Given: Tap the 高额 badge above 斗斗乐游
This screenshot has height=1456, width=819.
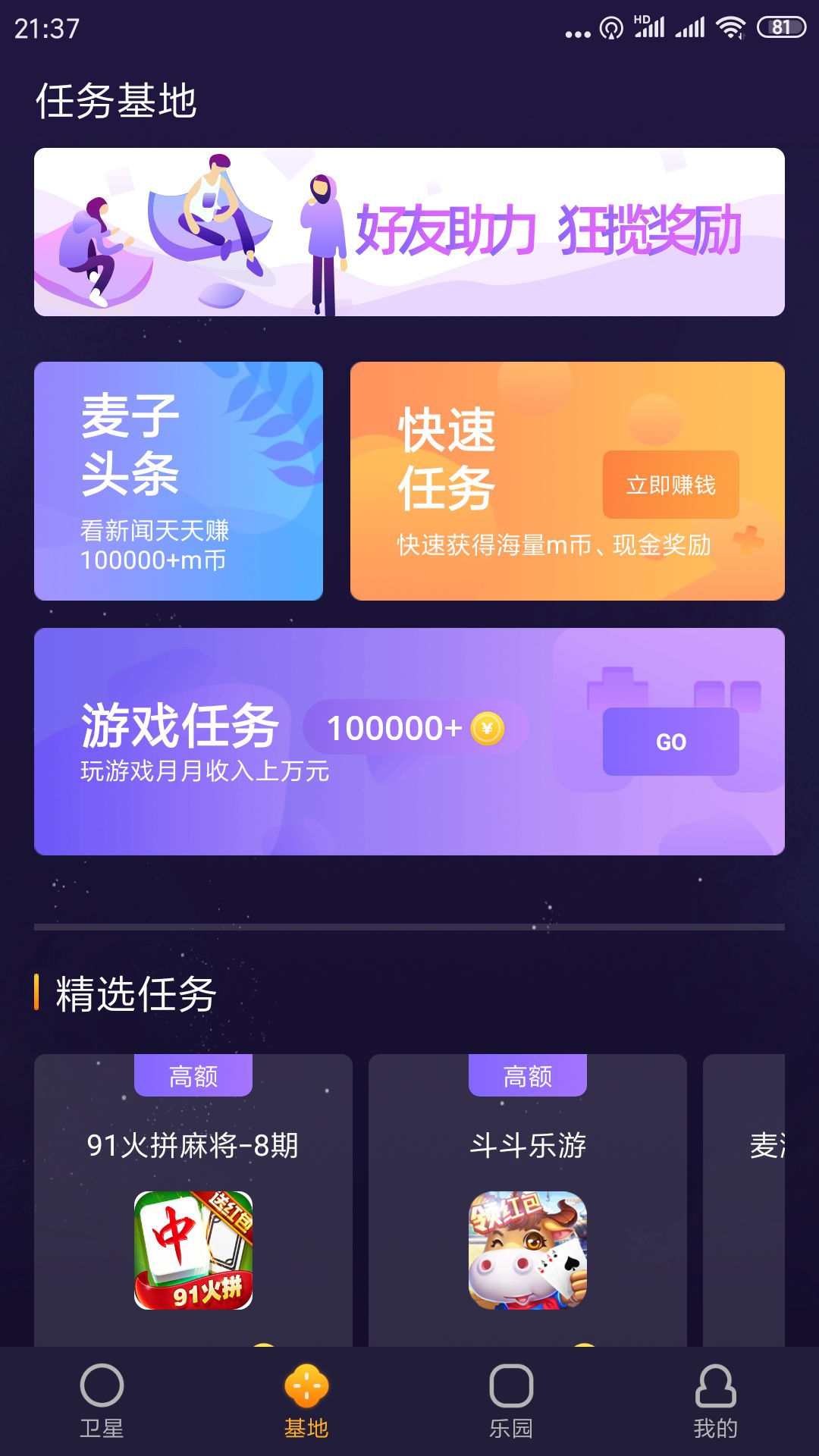Looking at the screenshot, I should 525,1076.
